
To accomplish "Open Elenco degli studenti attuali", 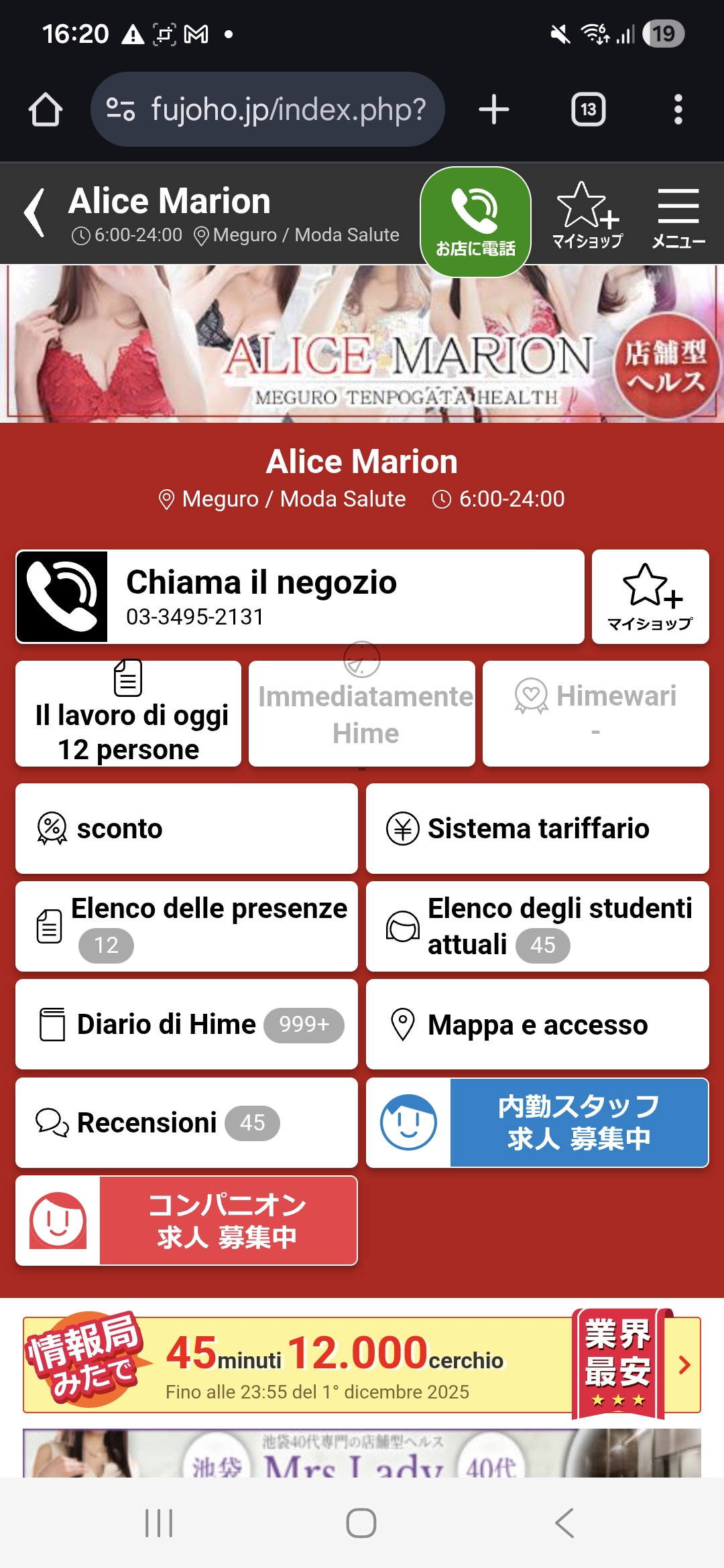I will click(537, 926).
